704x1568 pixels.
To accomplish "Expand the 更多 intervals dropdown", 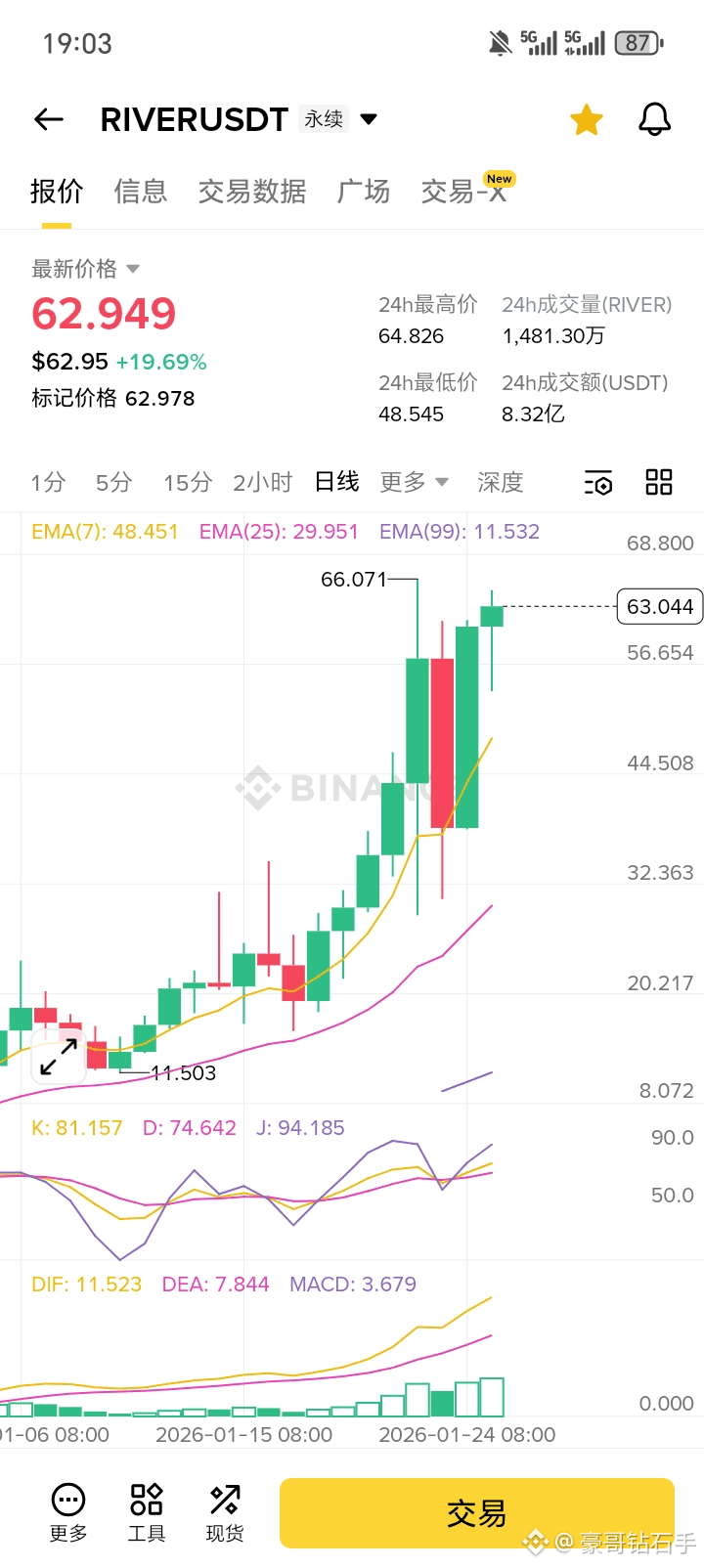I will 414,482.
